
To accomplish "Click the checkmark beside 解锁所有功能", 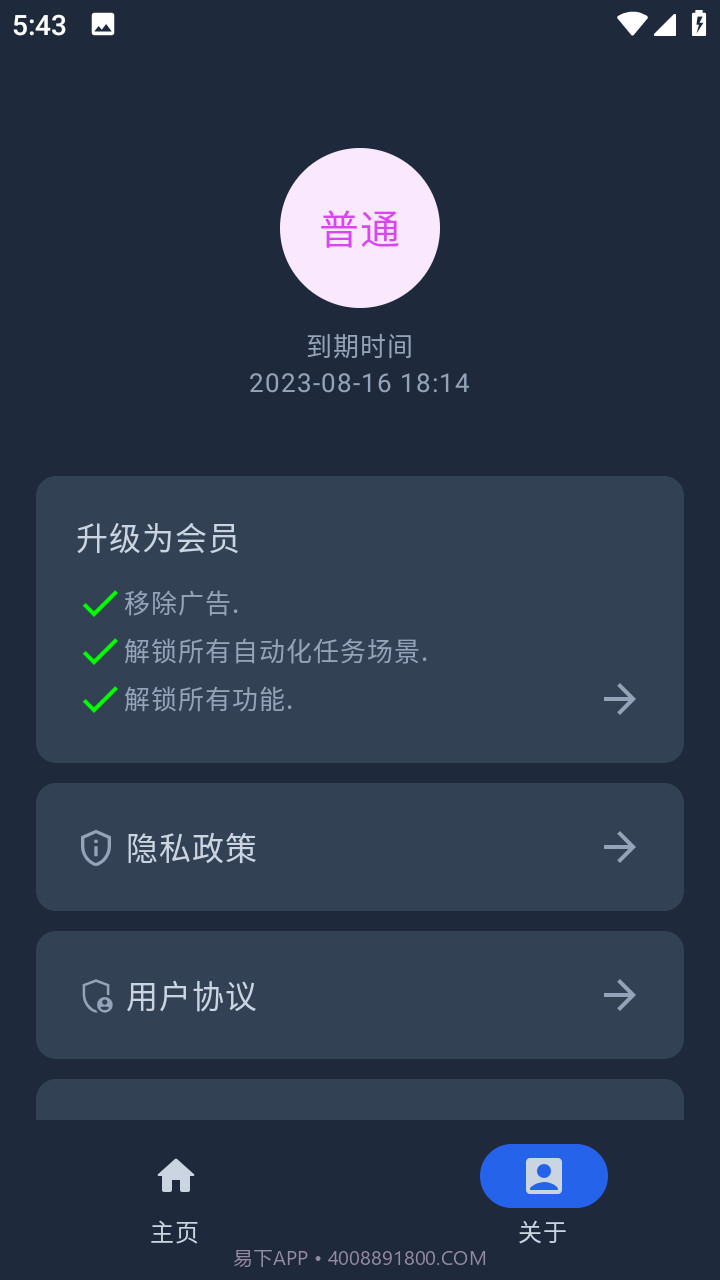I will [99, 699].
